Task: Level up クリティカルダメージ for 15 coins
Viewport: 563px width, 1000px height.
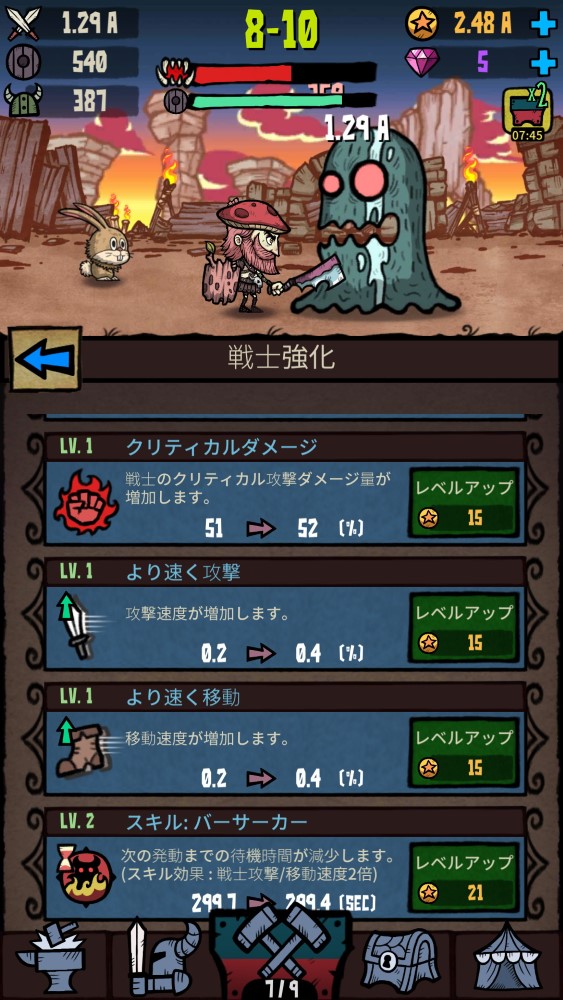Action: tap(464, 502)
